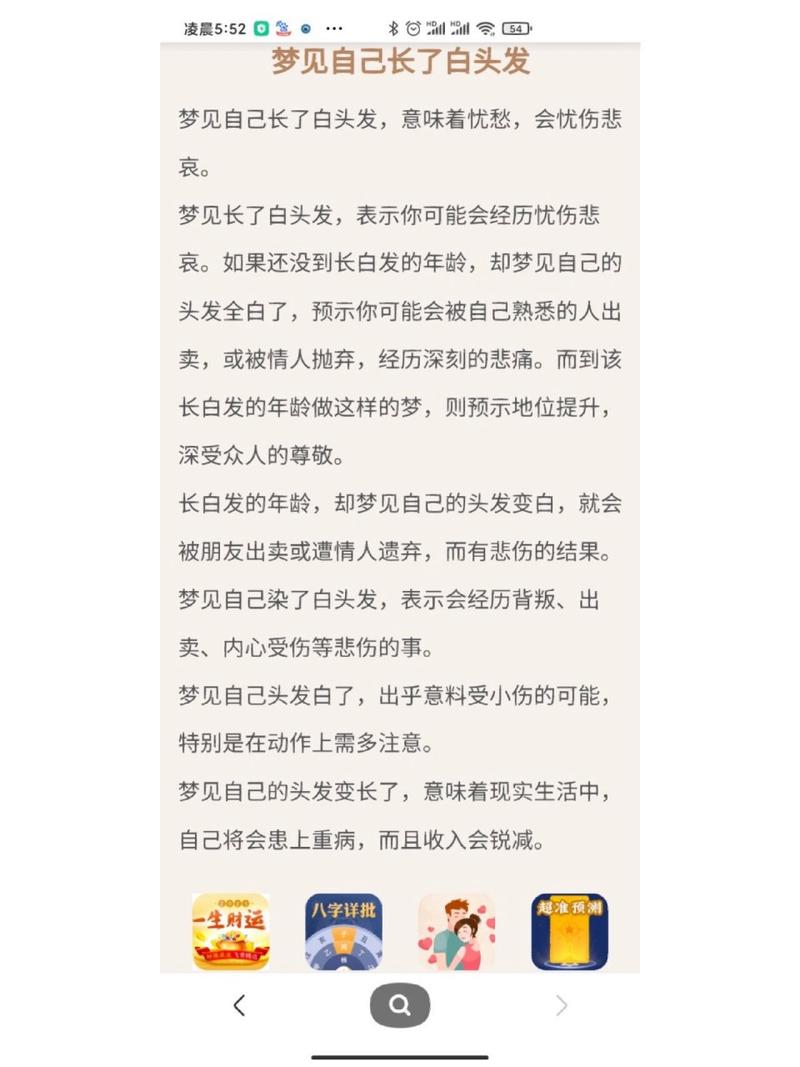Open the 八字详批 tile
This screenshot has width=800, height=1067.
(x=343, y=931)
